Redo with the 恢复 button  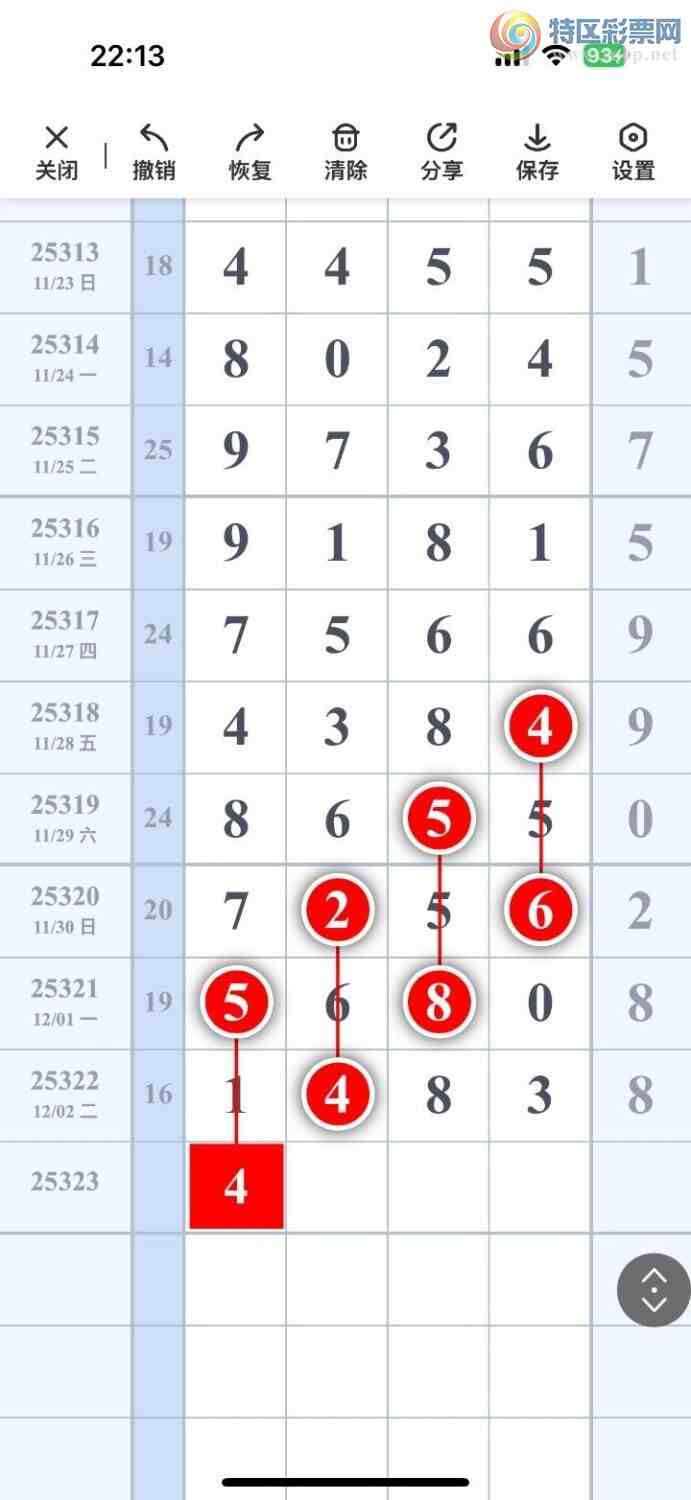click(250, 152)
